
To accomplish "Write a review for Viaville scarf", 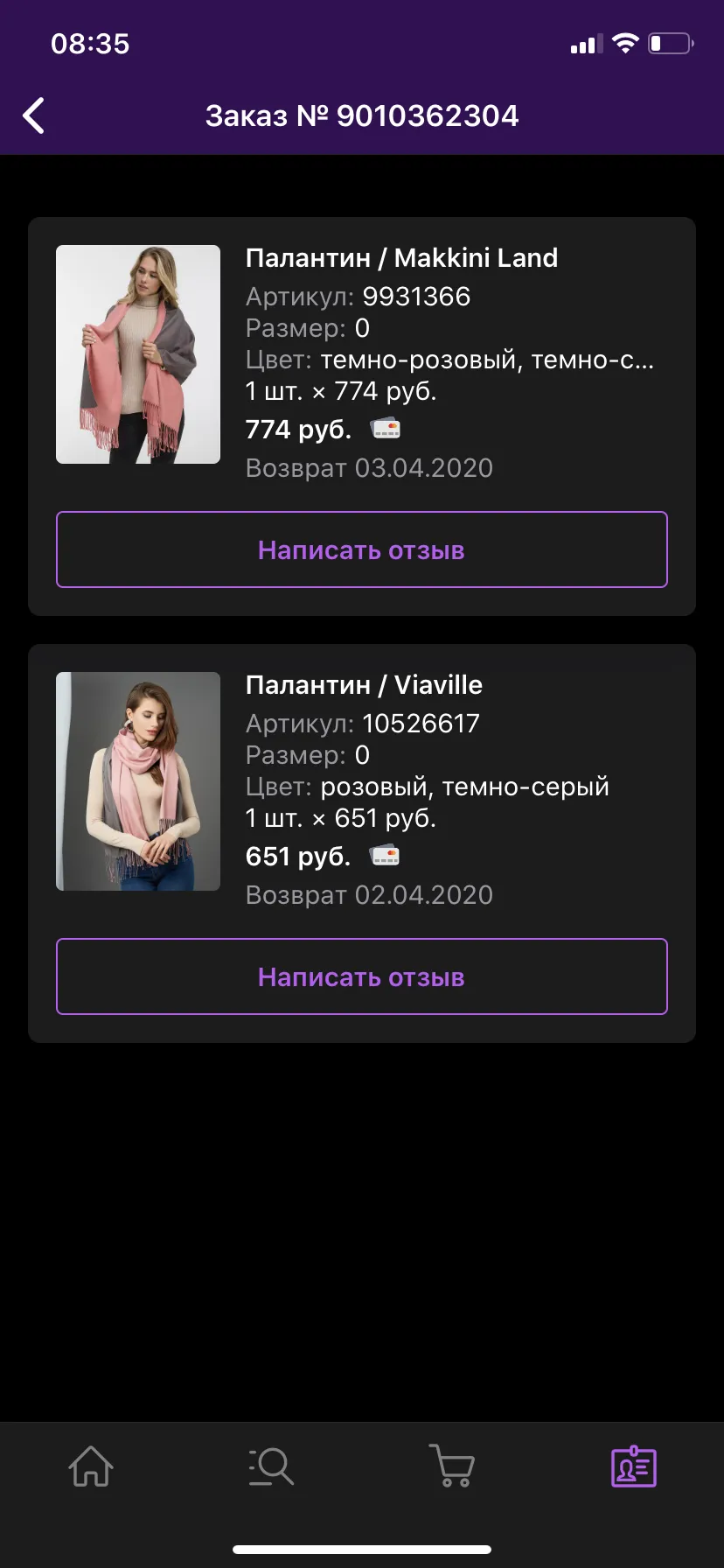I will coord(362,976).
